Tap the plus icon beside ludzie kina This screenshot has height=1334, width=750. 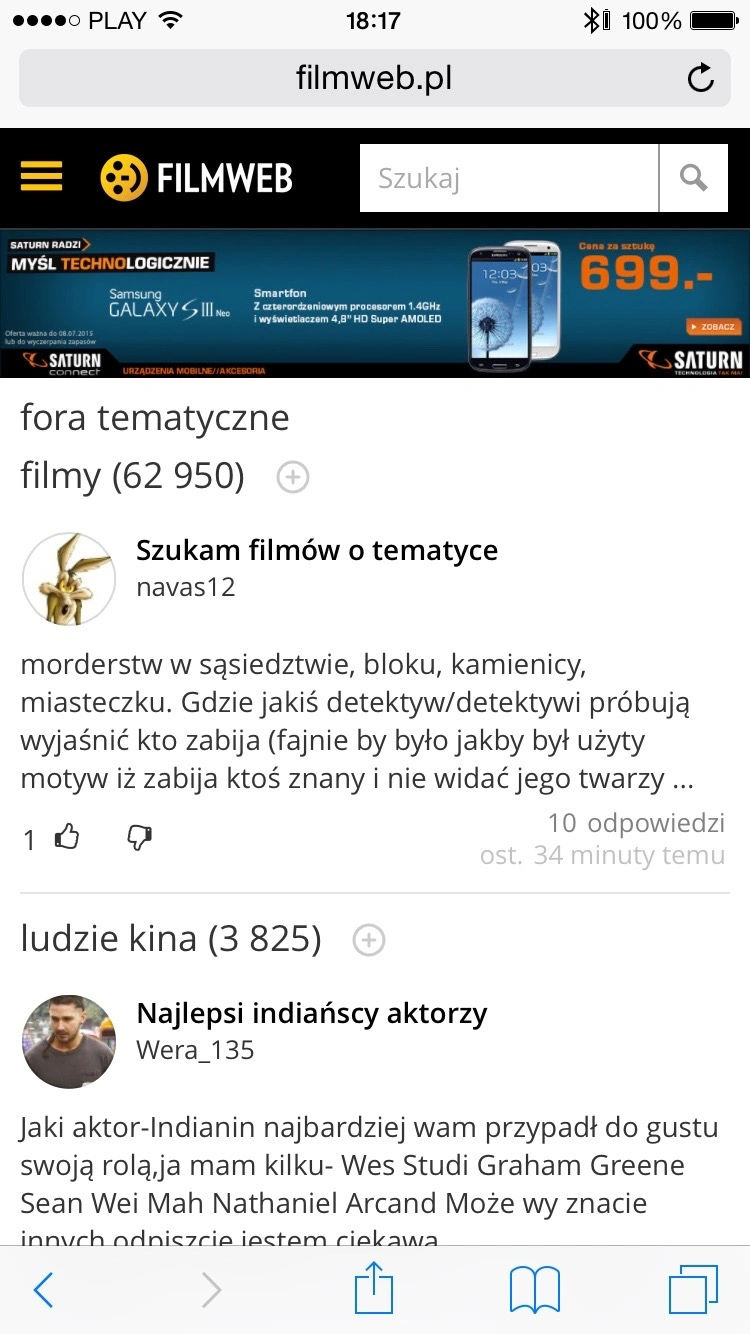click(x=369, y=940)
